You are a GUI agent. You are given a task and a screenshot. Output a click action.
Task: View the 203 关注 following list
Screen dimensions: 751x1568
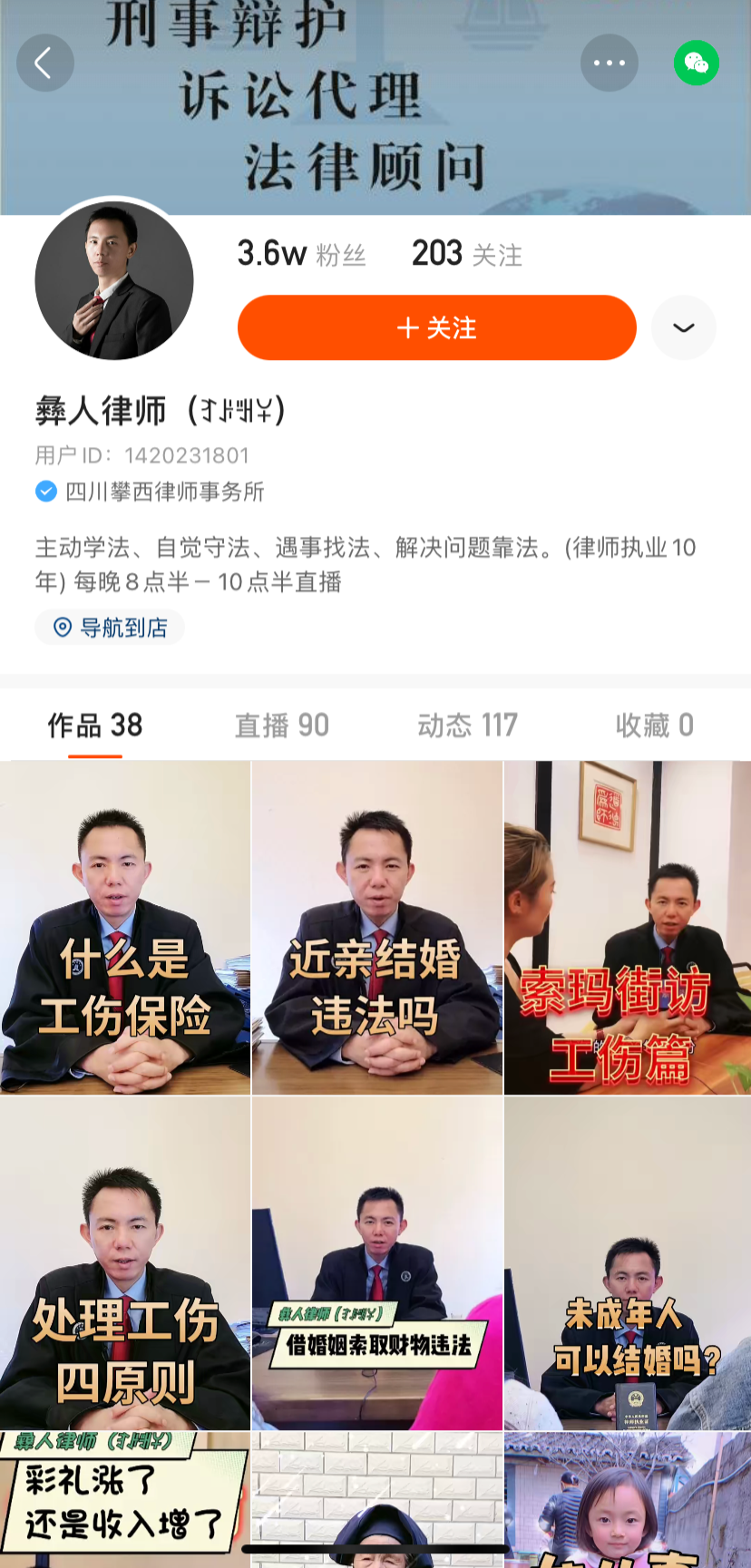click(466, 254)
